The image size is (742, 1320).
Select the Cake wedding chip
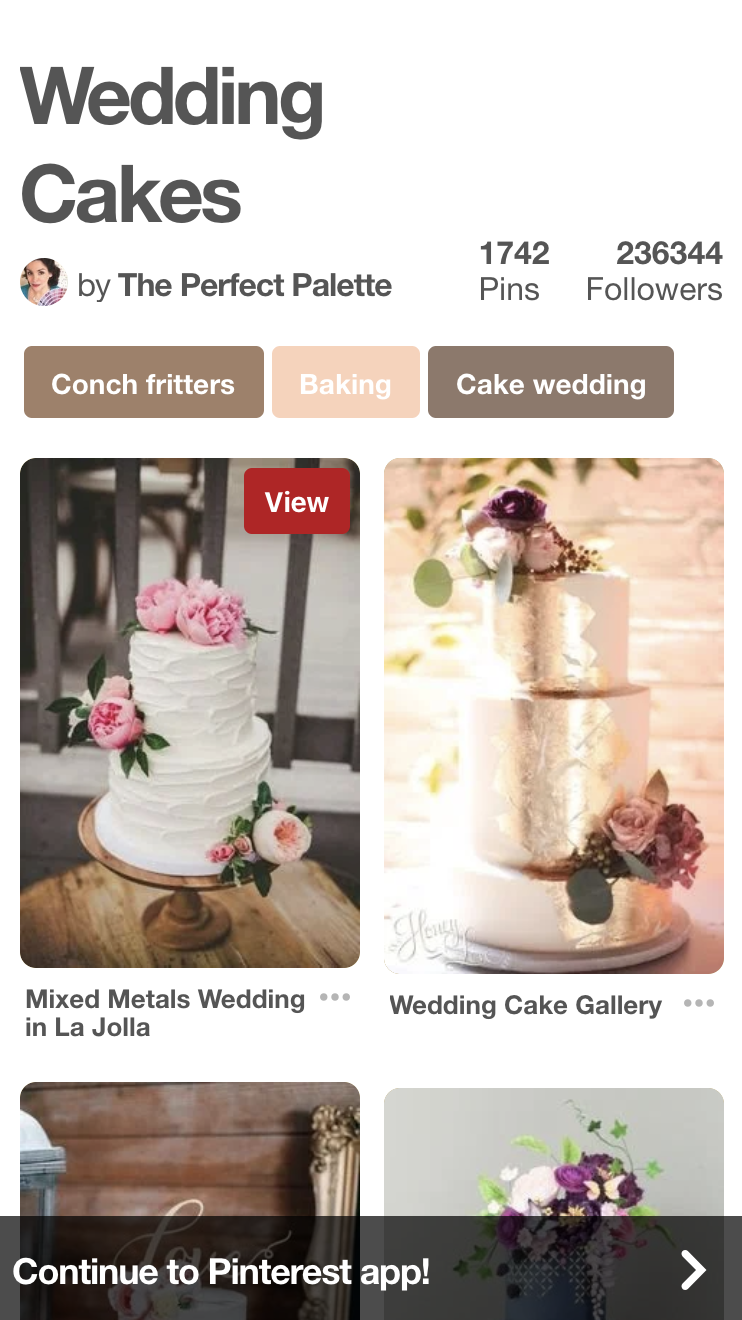pyautogui.click(x=551, y=382)
